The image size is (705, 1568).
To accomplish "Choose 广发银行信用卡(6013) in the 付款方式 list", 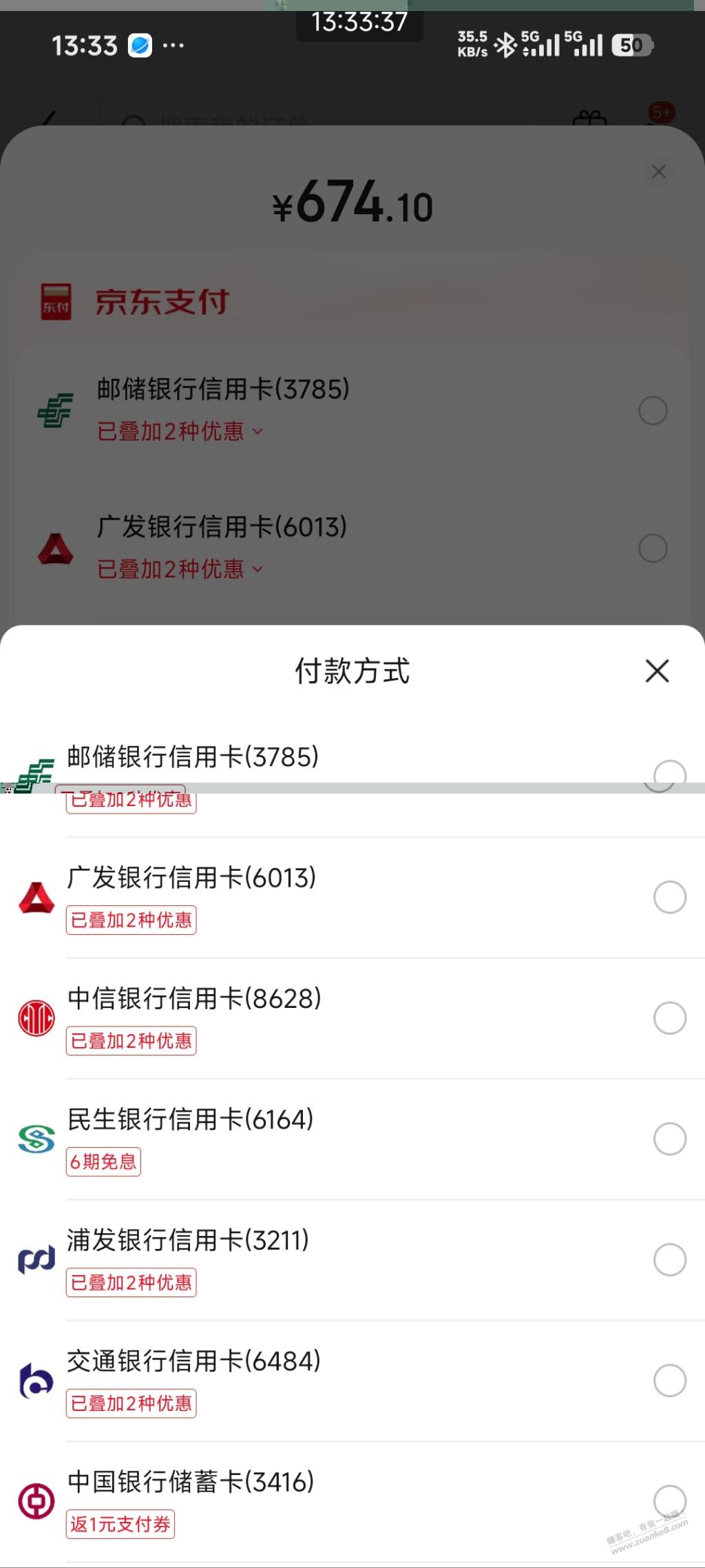I will pos(669,897).
